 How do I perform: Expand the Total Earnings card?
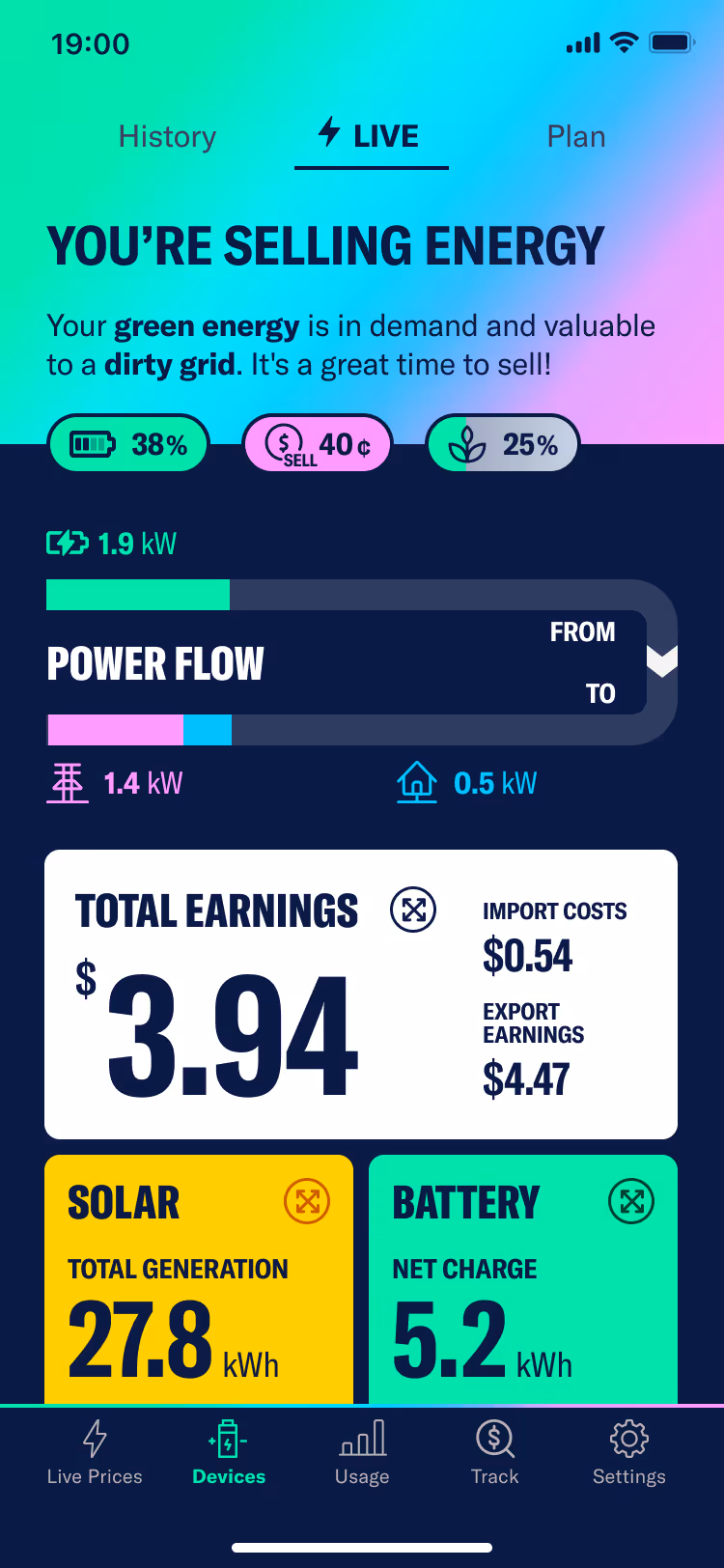tap(413, 910)
